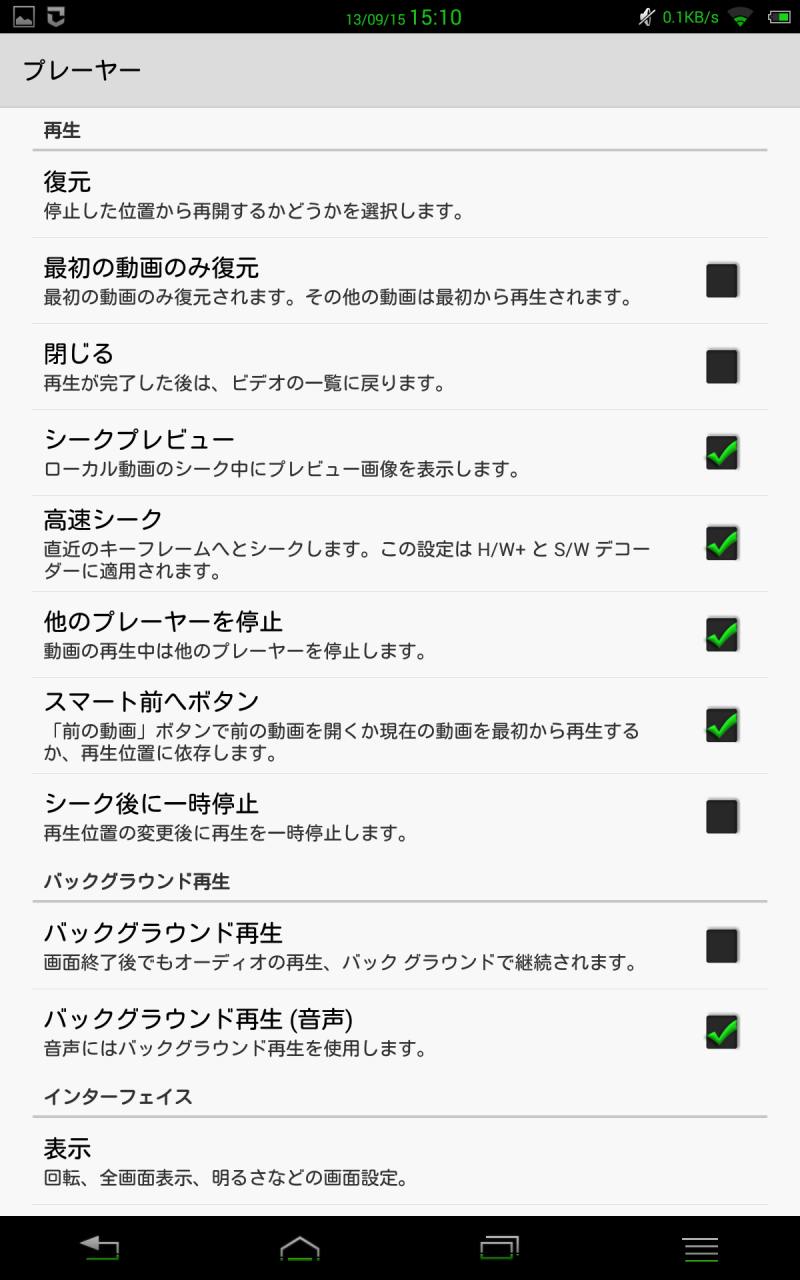This screenshot has height=1280, width=800.
Task: Check the バックグラウンド再生 option
Action: [722, 946]
